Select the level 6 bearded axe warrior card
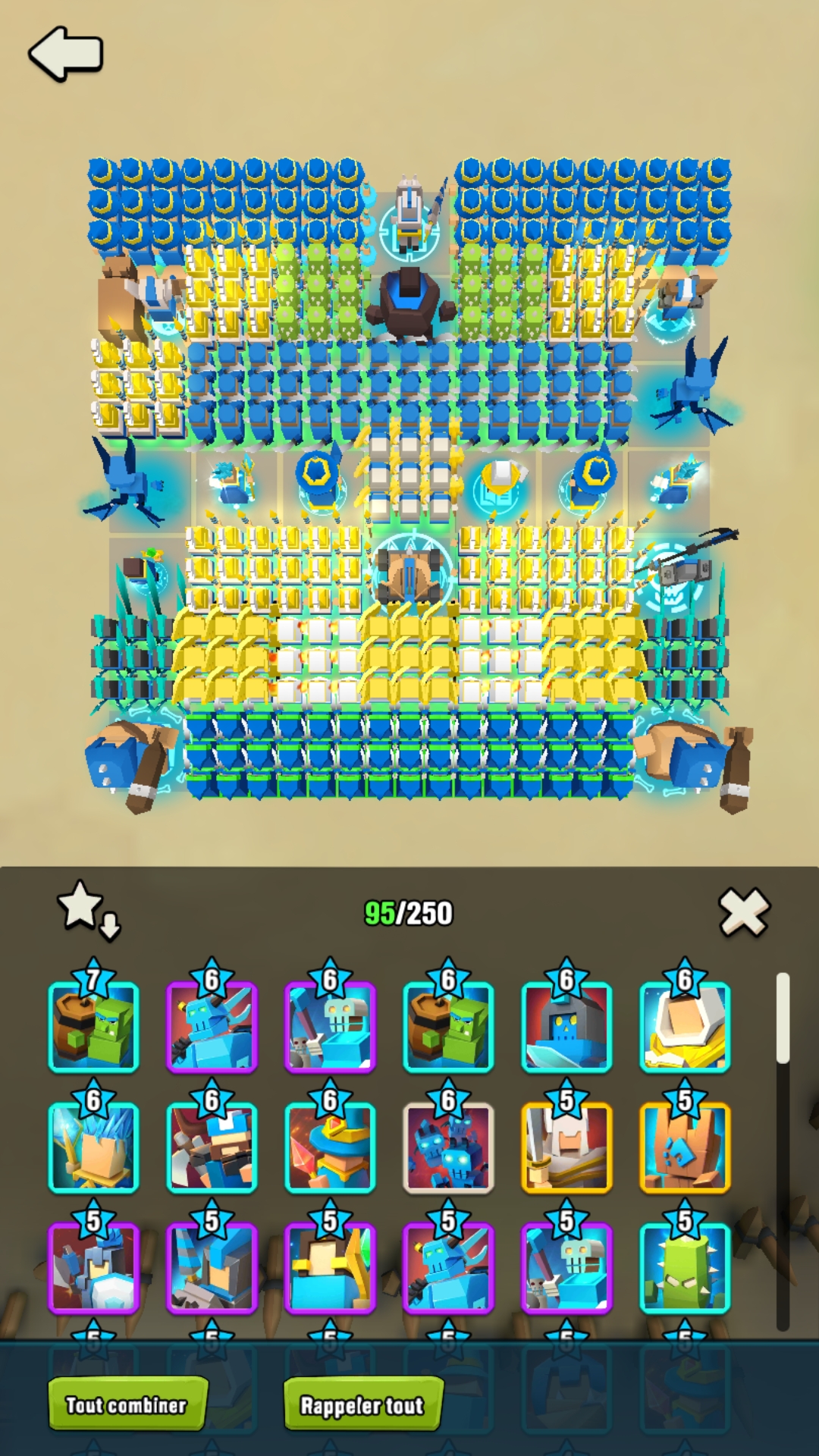Viewport: 819px width, 1456px height. [212, 1147]
